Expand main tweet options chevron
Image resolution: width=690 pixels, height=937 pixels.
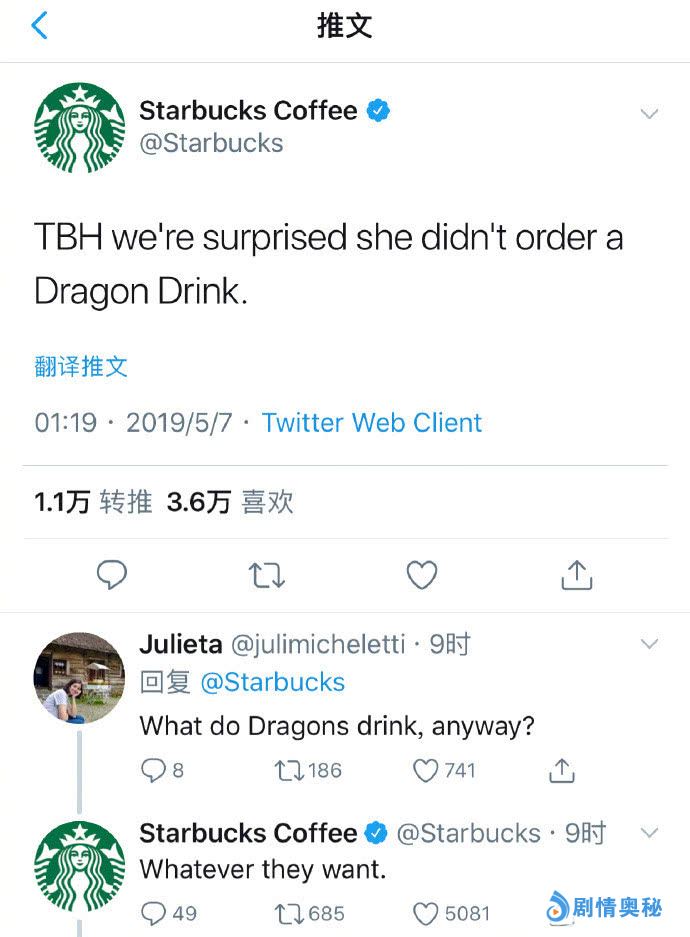pos(649,114)
